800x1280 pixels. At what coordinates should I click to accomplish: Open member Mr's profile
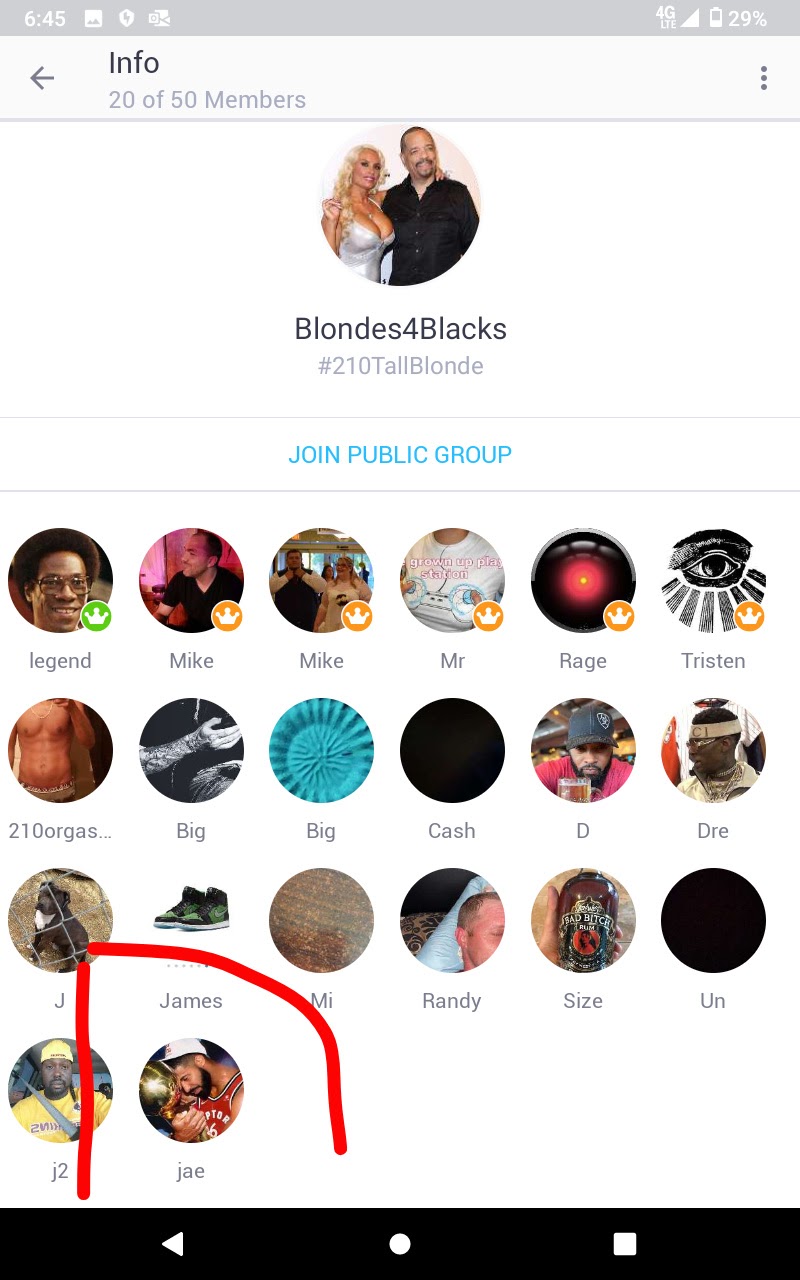452,581
